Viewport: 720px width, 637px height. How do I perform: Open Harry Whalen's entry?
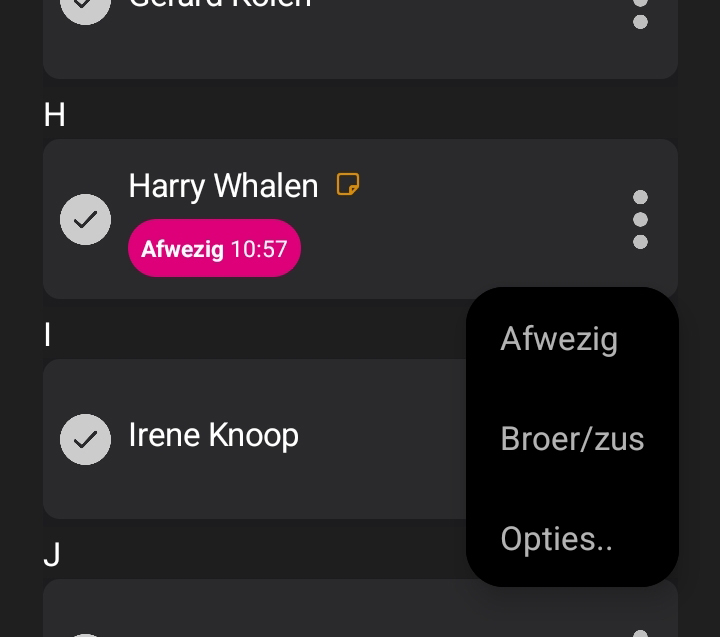click(223, 186)
